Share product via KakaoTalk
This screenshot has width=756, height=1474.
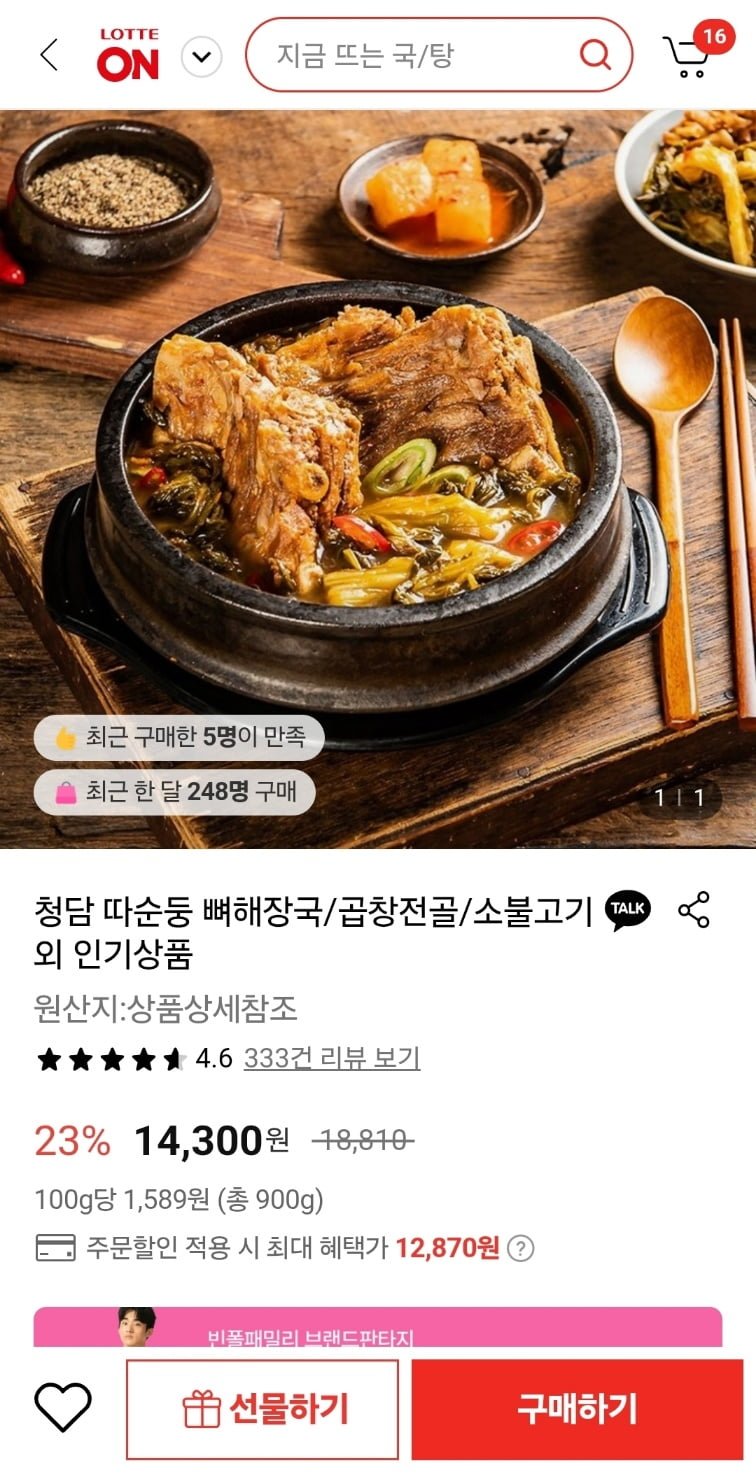click(627, 909)
